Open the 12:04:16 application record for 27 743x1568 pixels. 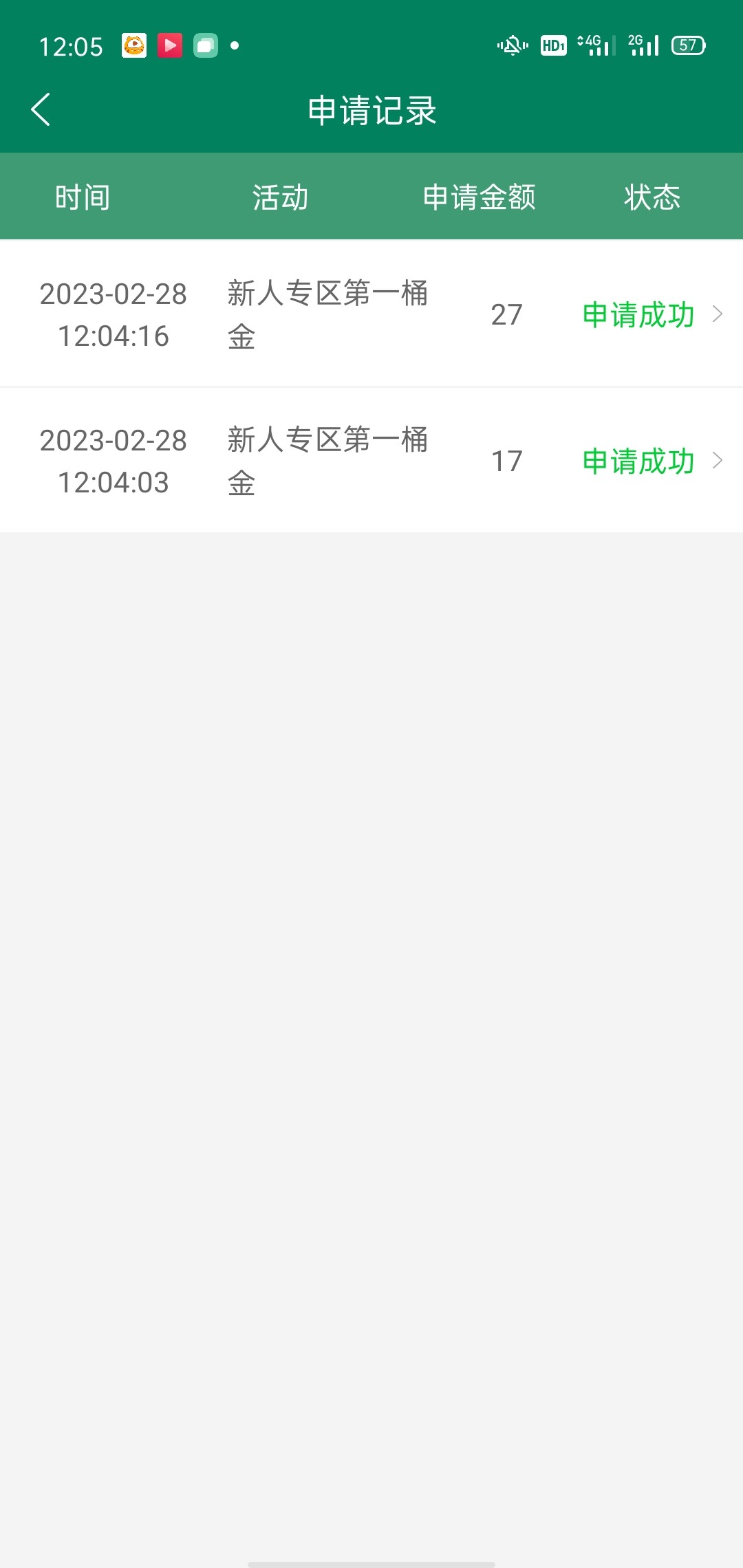(371, 314)
